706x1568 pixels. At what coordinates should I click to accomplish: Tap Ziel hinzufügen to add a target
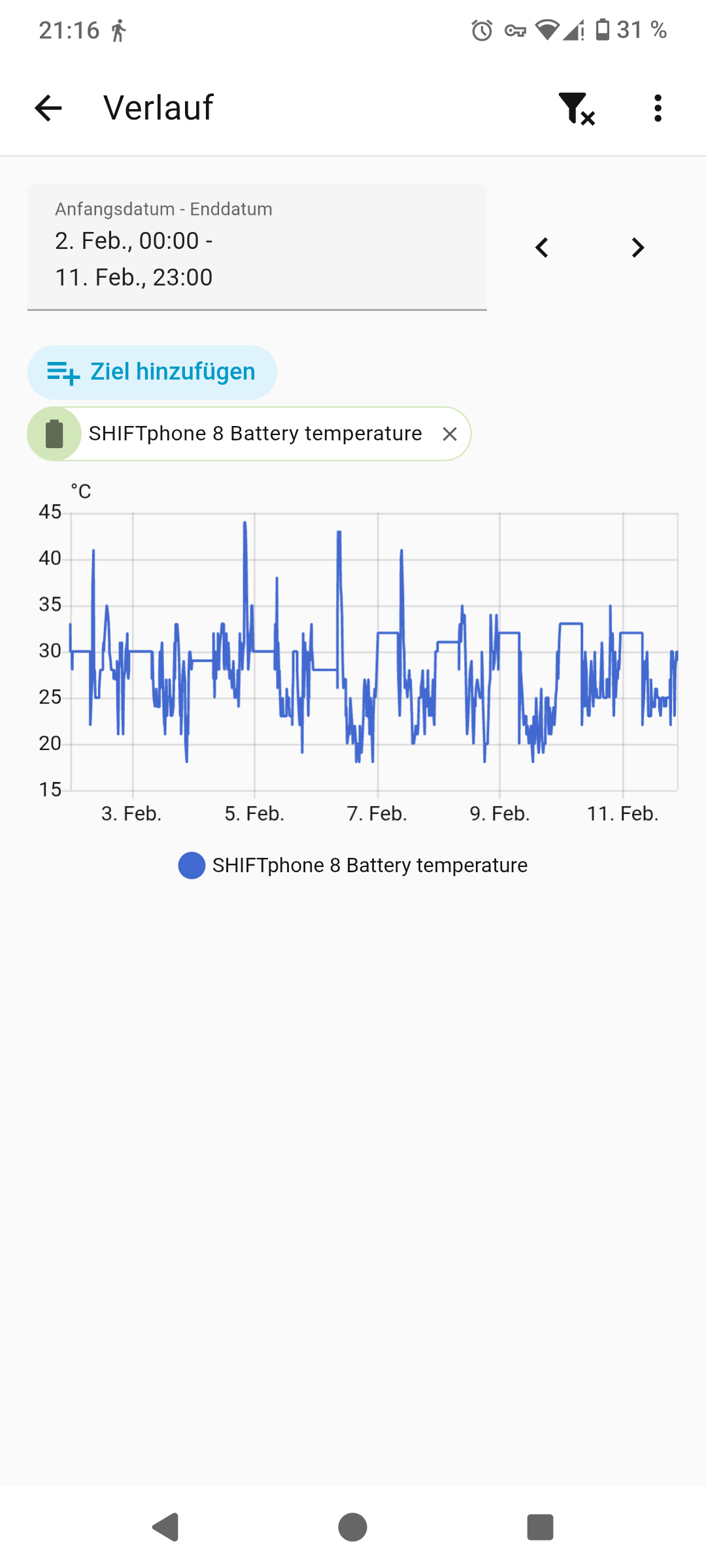[152, 372]
